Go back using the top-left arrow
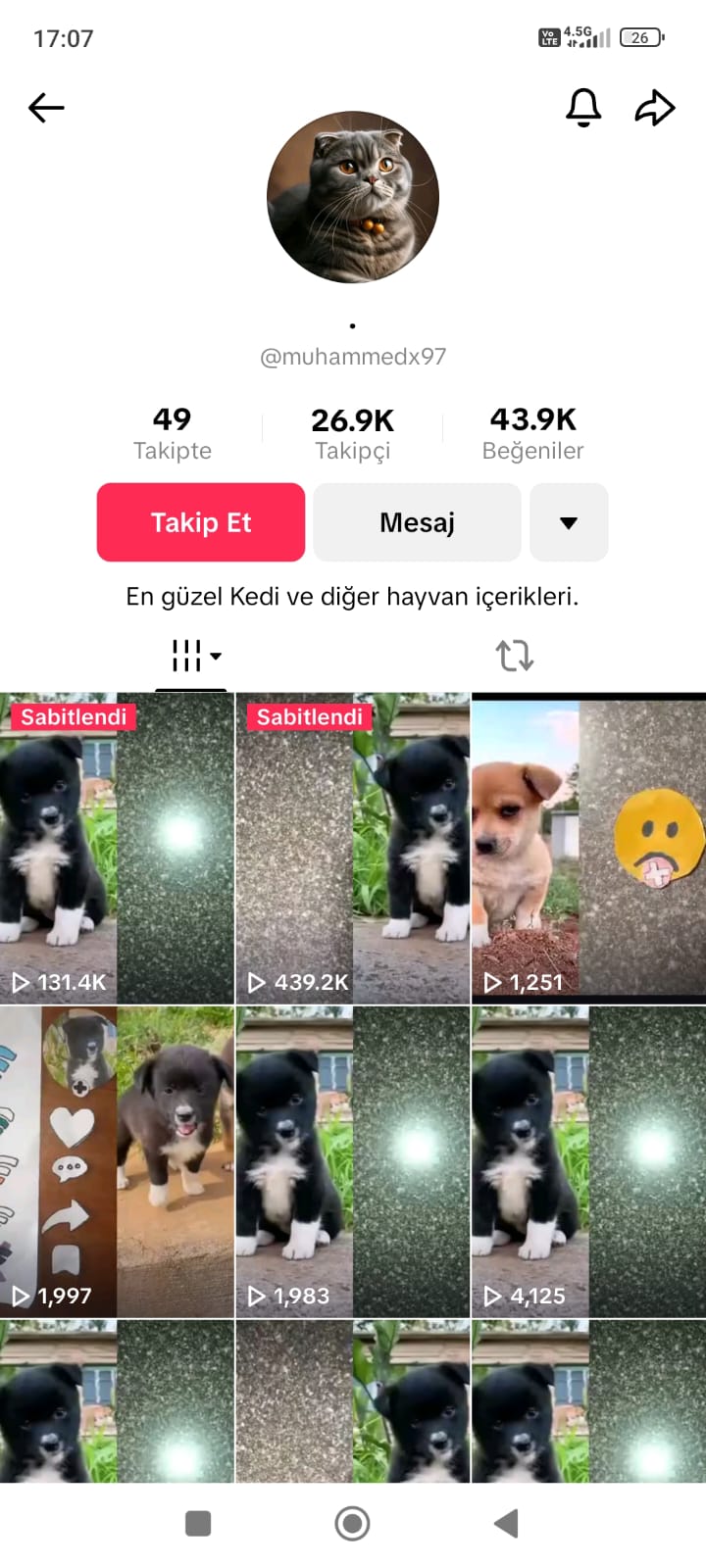 [46, 108]
